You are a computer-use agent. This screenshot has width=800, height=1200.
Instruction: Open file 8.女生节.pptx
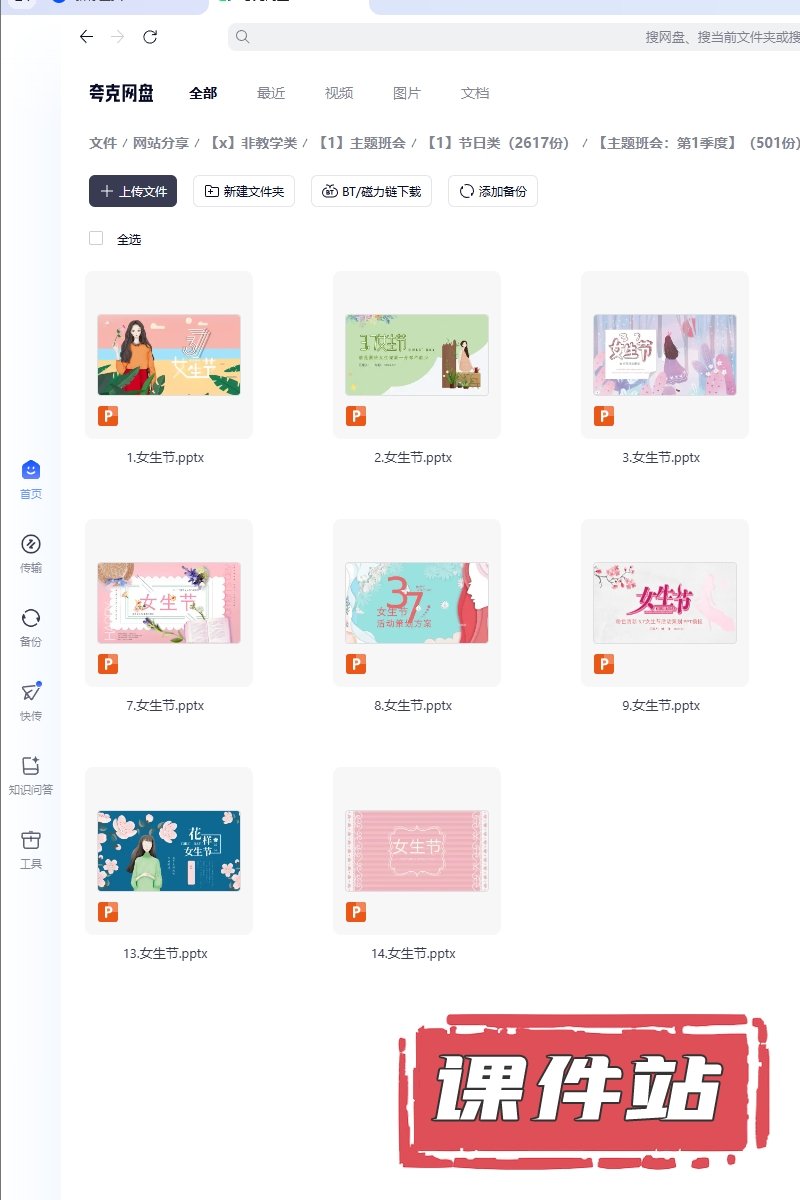(417, 603)
